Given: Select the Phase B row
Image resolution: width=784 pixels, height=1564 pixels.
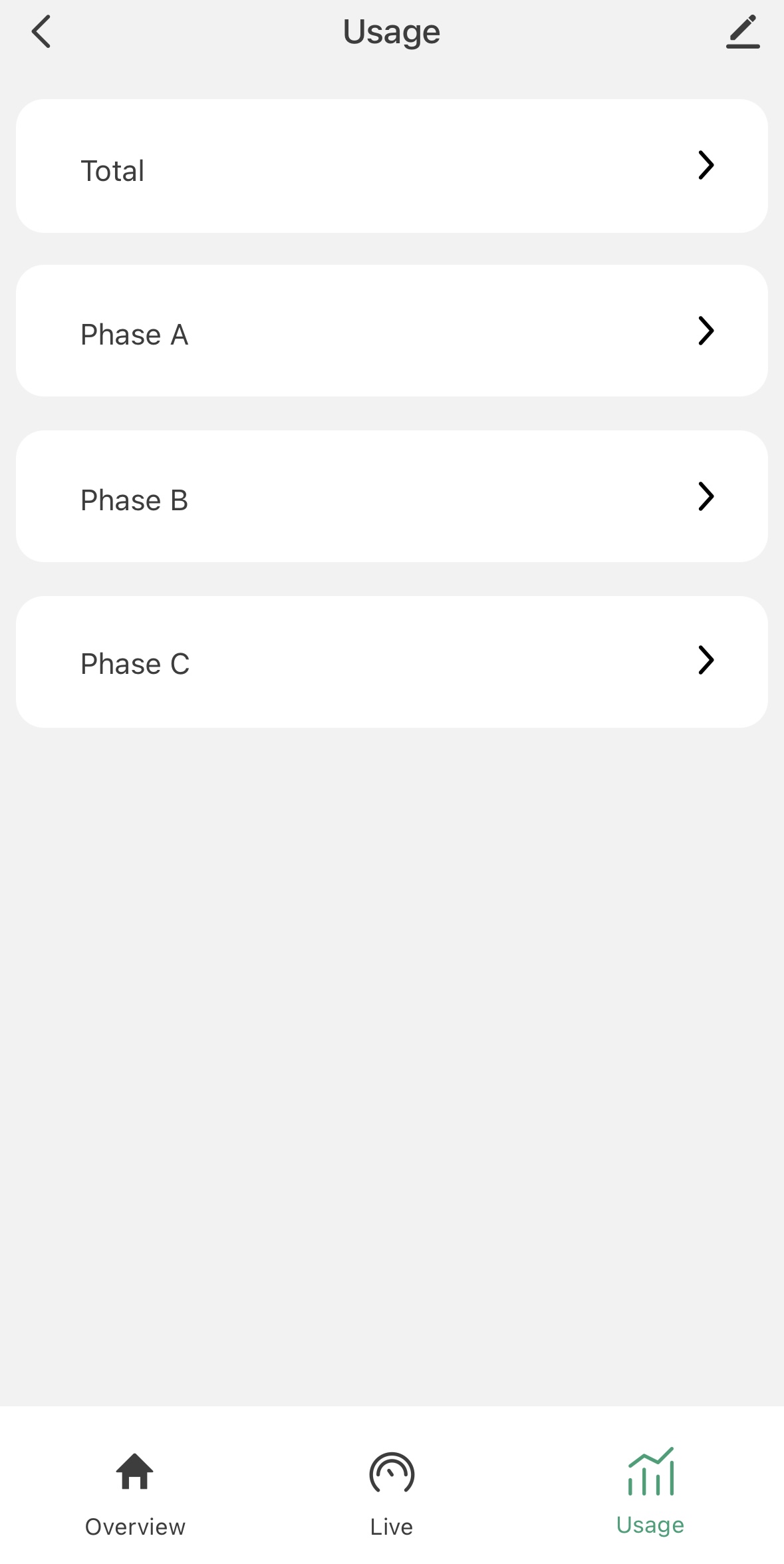Looking at the screenshot, I should (x=392, y=496).
